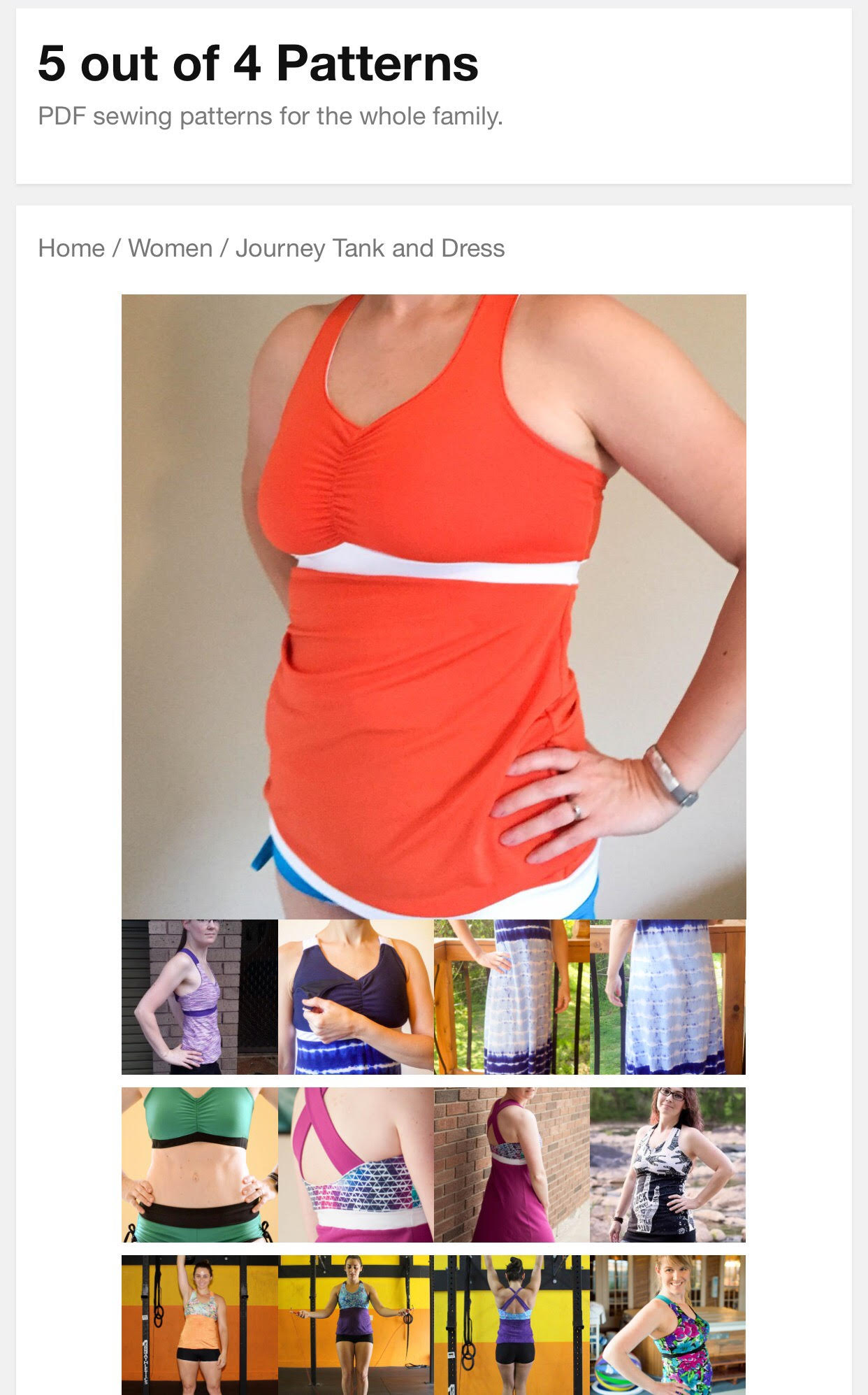Open the short tie-dye dress thumbnail
This screenshot has height=1395, width=868.
point(667,997)
